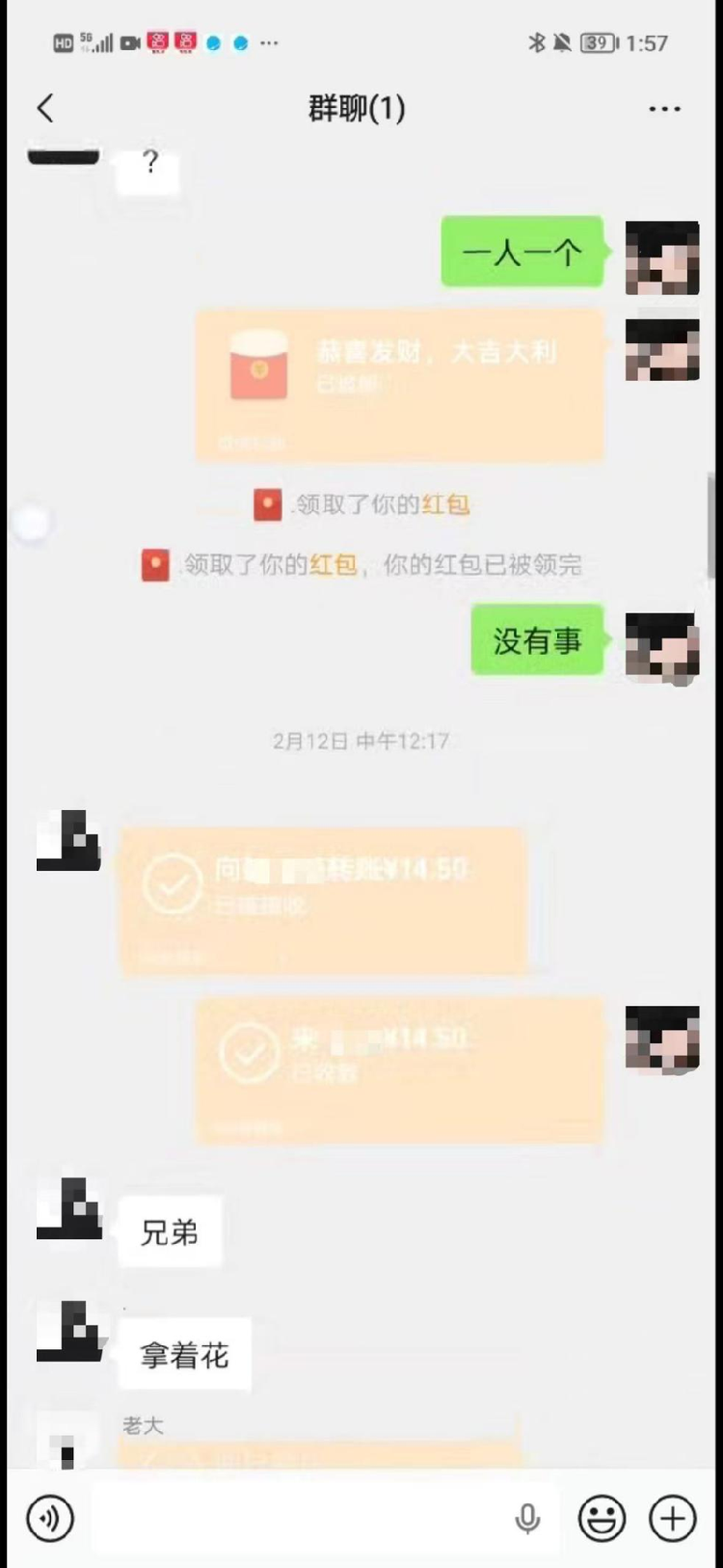Go back from the group chat
Screen dimensions: 723x1568
point(45,108)
